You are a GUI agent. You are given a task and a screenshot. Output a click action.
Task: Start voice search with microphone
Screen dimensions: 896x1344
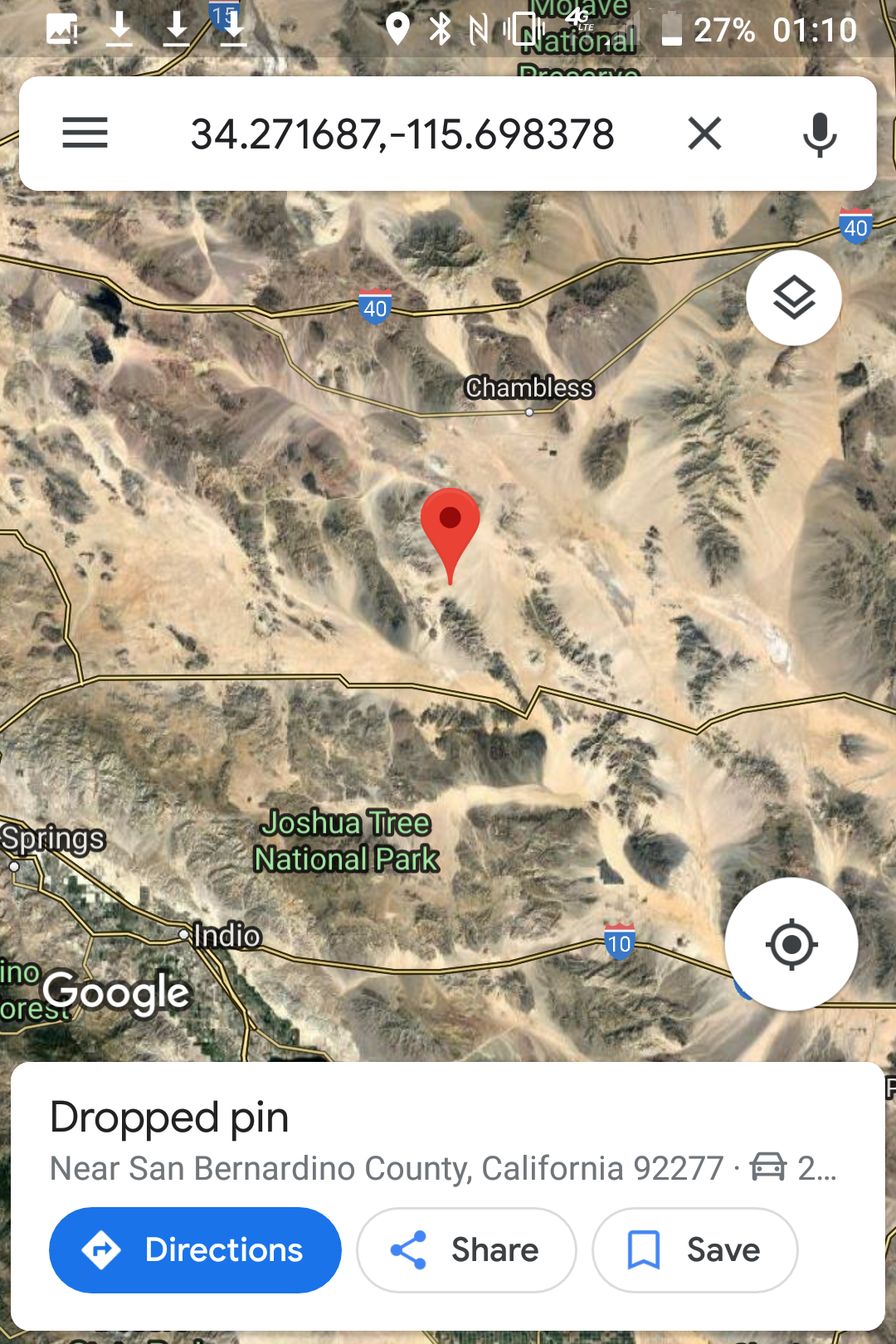click(x=819, y=134)
